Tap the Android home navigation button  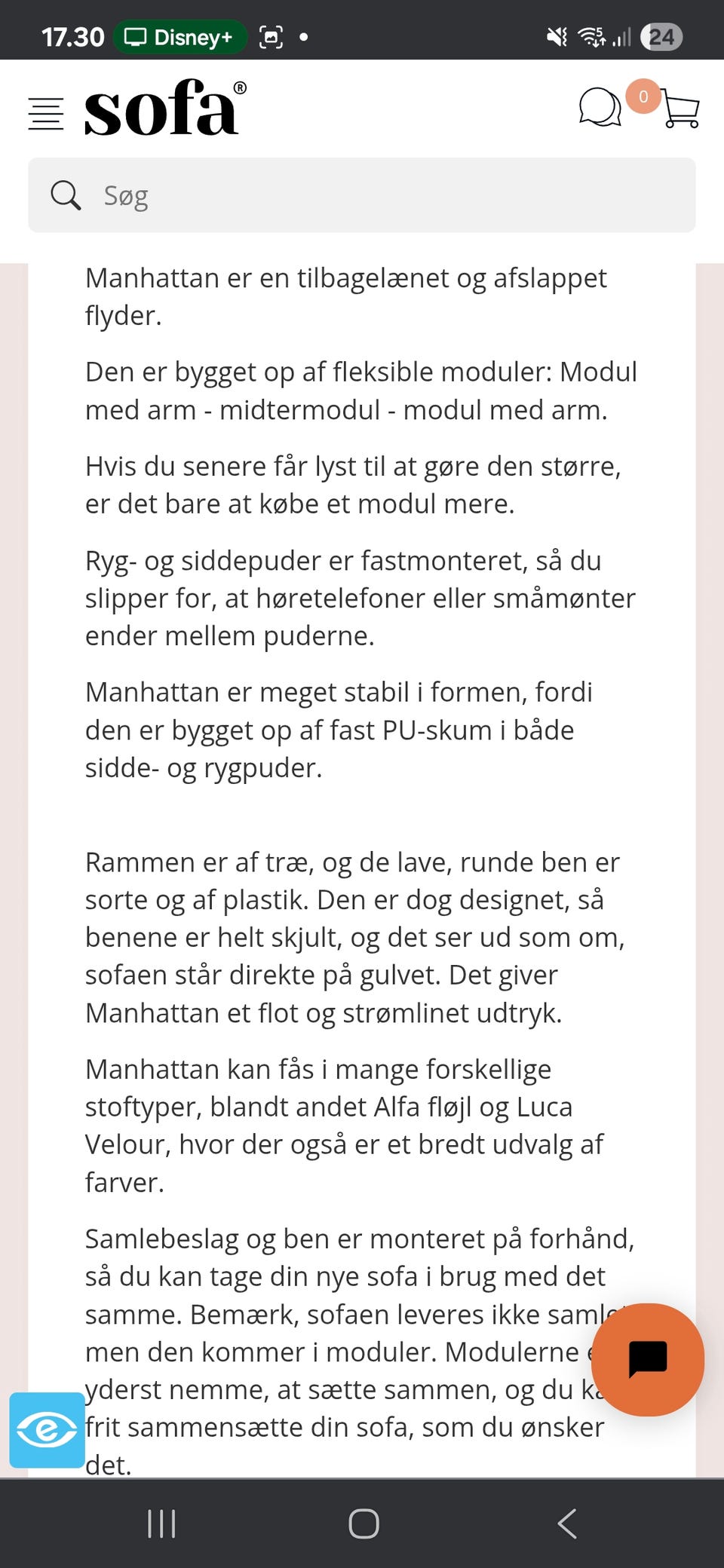coord(362,1522)
